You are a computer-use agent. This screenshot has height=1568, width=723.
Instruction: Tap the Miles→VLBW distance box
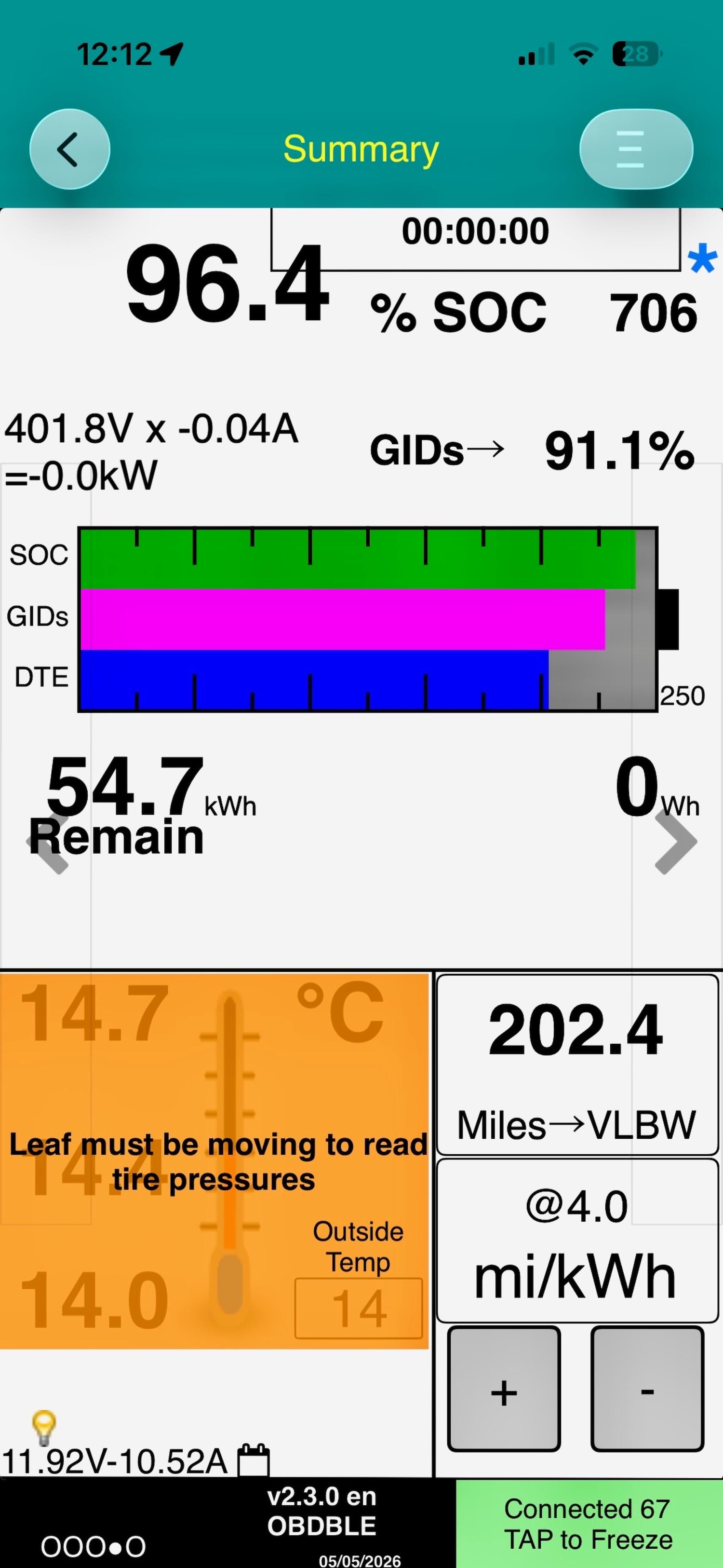pyautogui.click(x=577, y=1064)
